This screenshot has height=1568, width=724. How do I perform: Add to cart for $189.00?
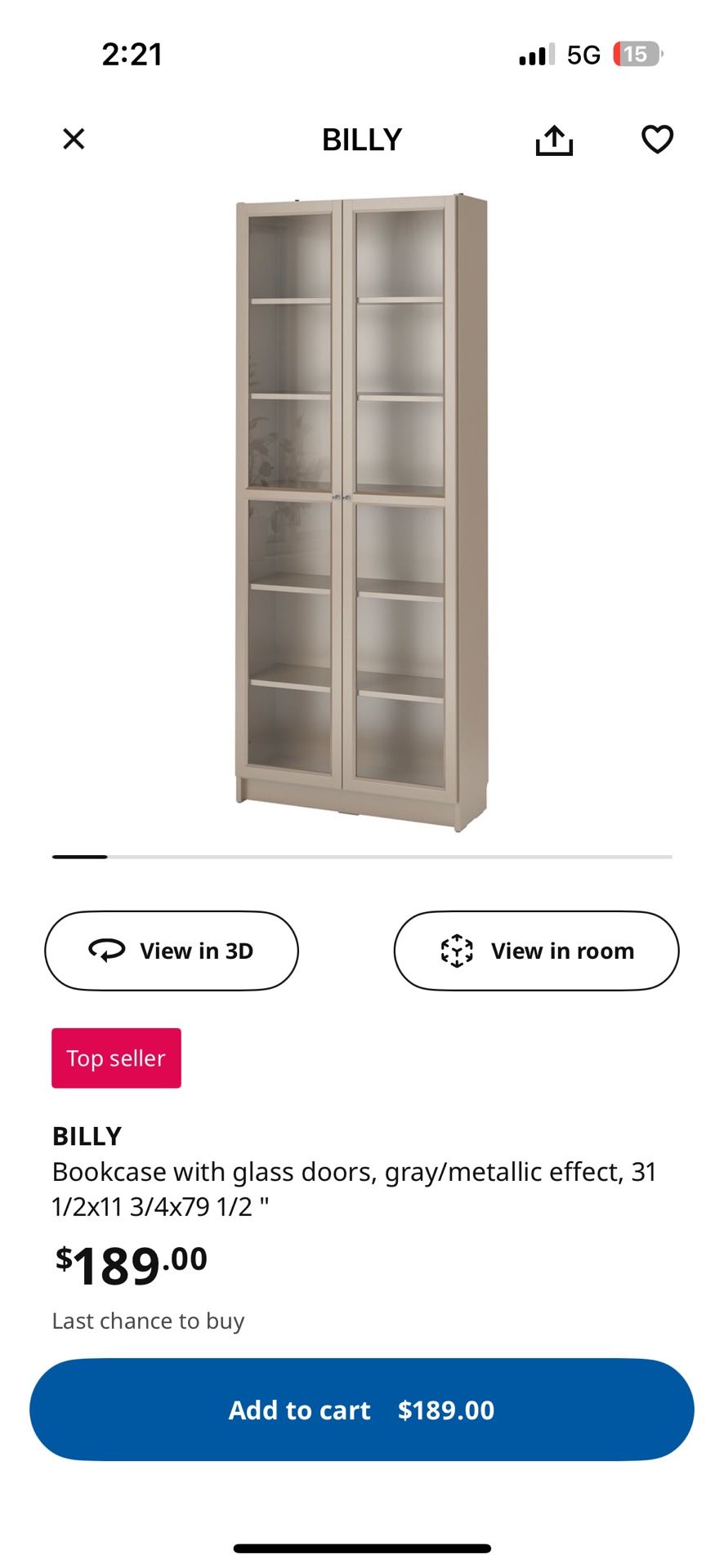(x=362, y=1410)
